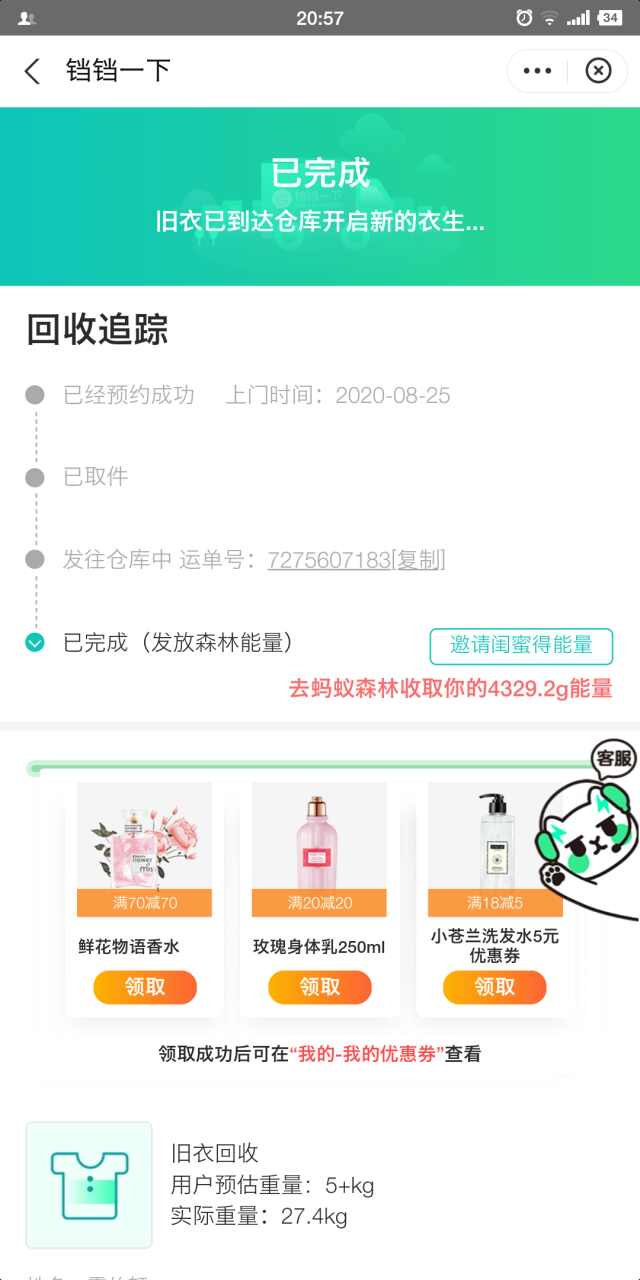Open 去蚂蚁森林收取能量 link
This screenshot has height=1280, width=640.
(450, 689)
